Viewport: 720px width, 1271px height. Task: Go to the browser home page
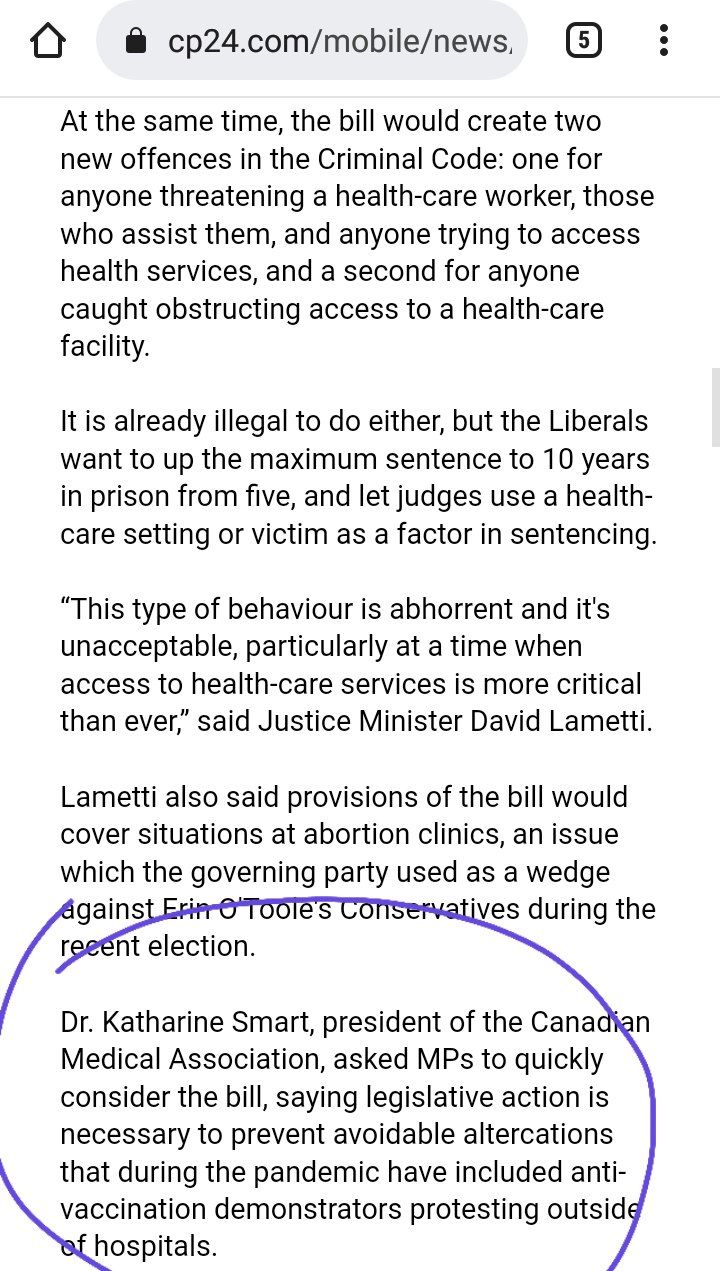click(x=47, y=41)
